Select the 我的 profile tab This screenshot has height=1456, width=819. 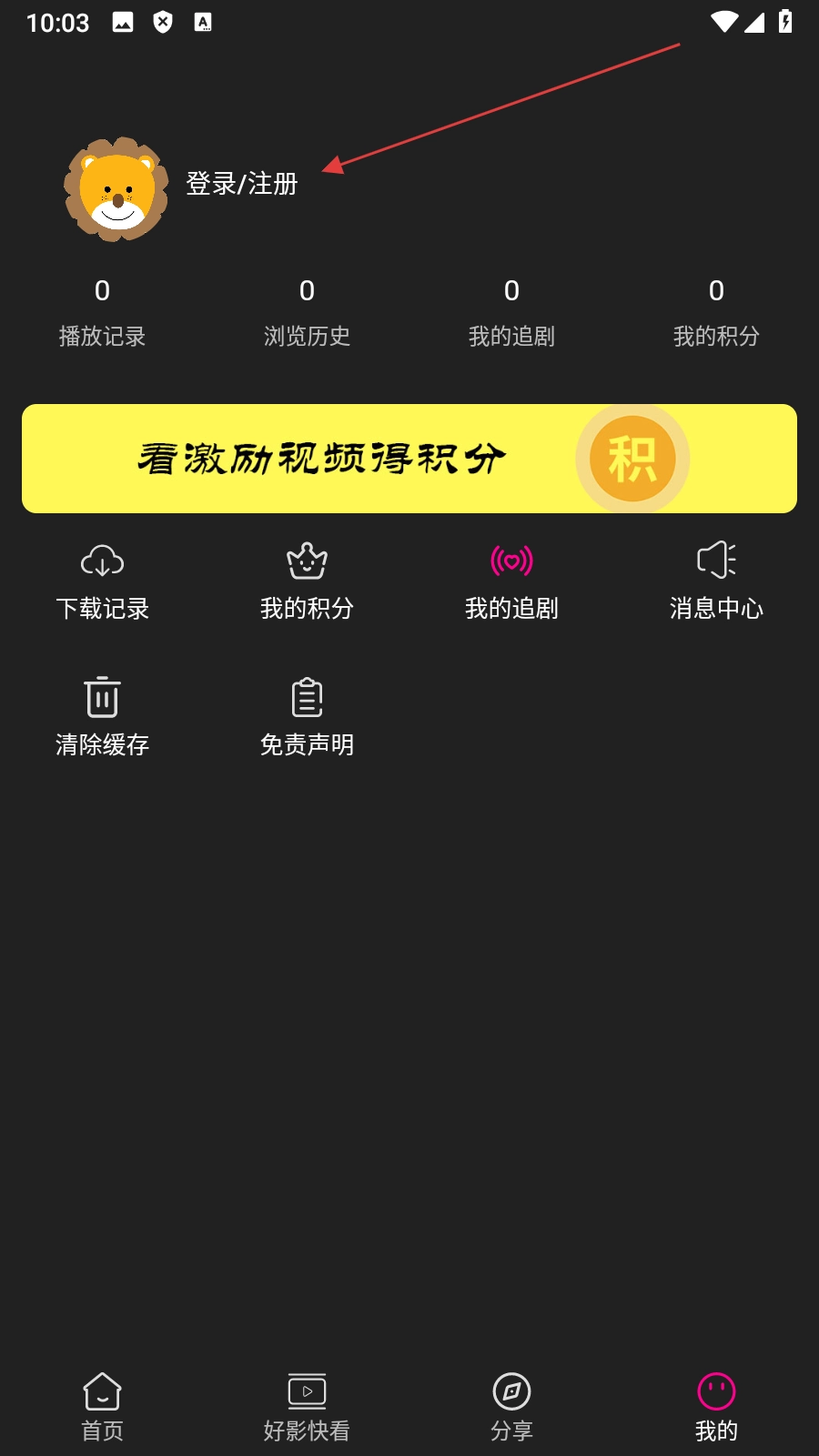pyautogui.click(x=716, y=1406)
